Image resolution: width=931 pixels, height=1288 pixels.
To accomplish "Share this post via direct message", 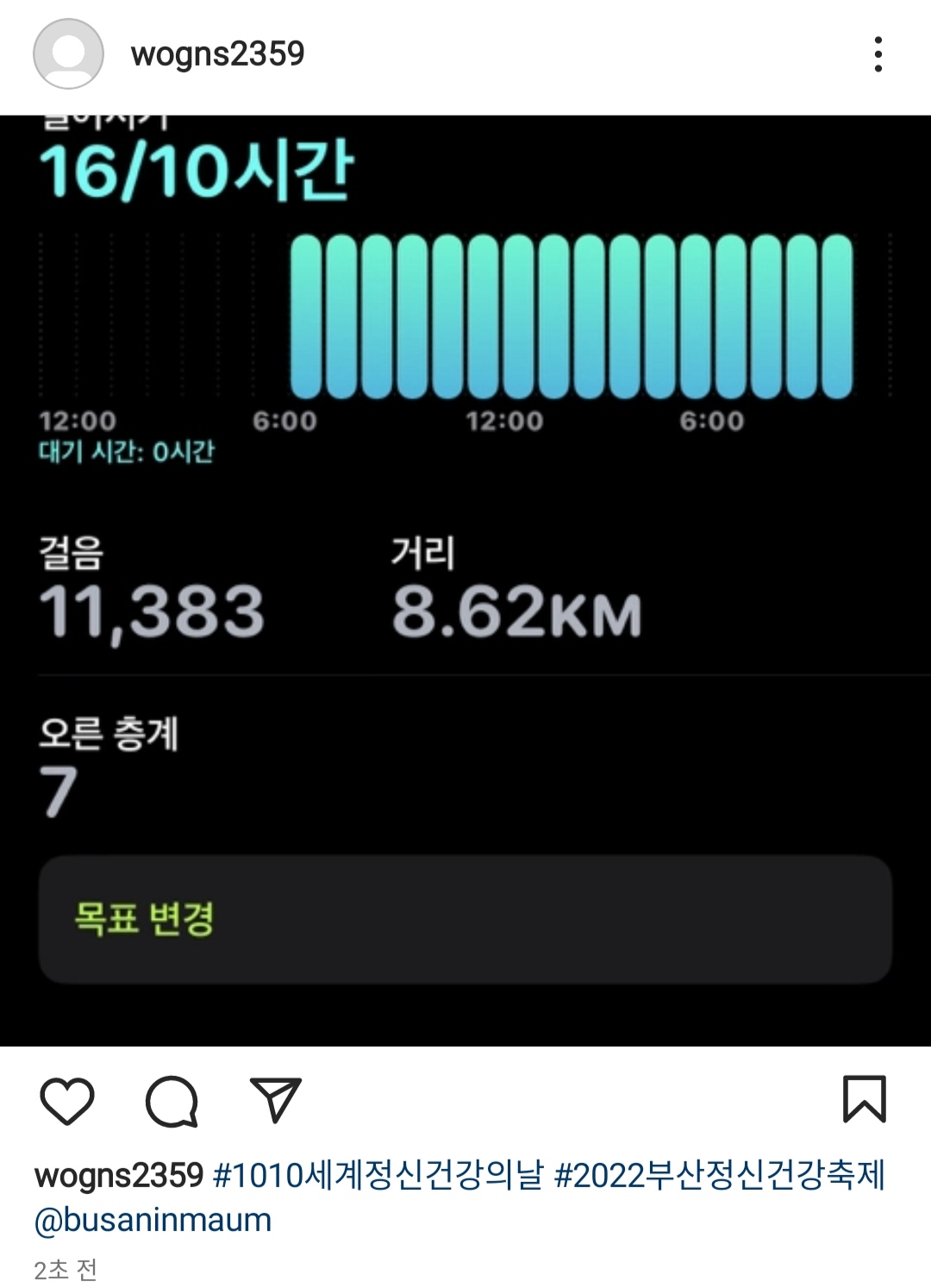I will pyautogui.click(x=276, y=1100).
